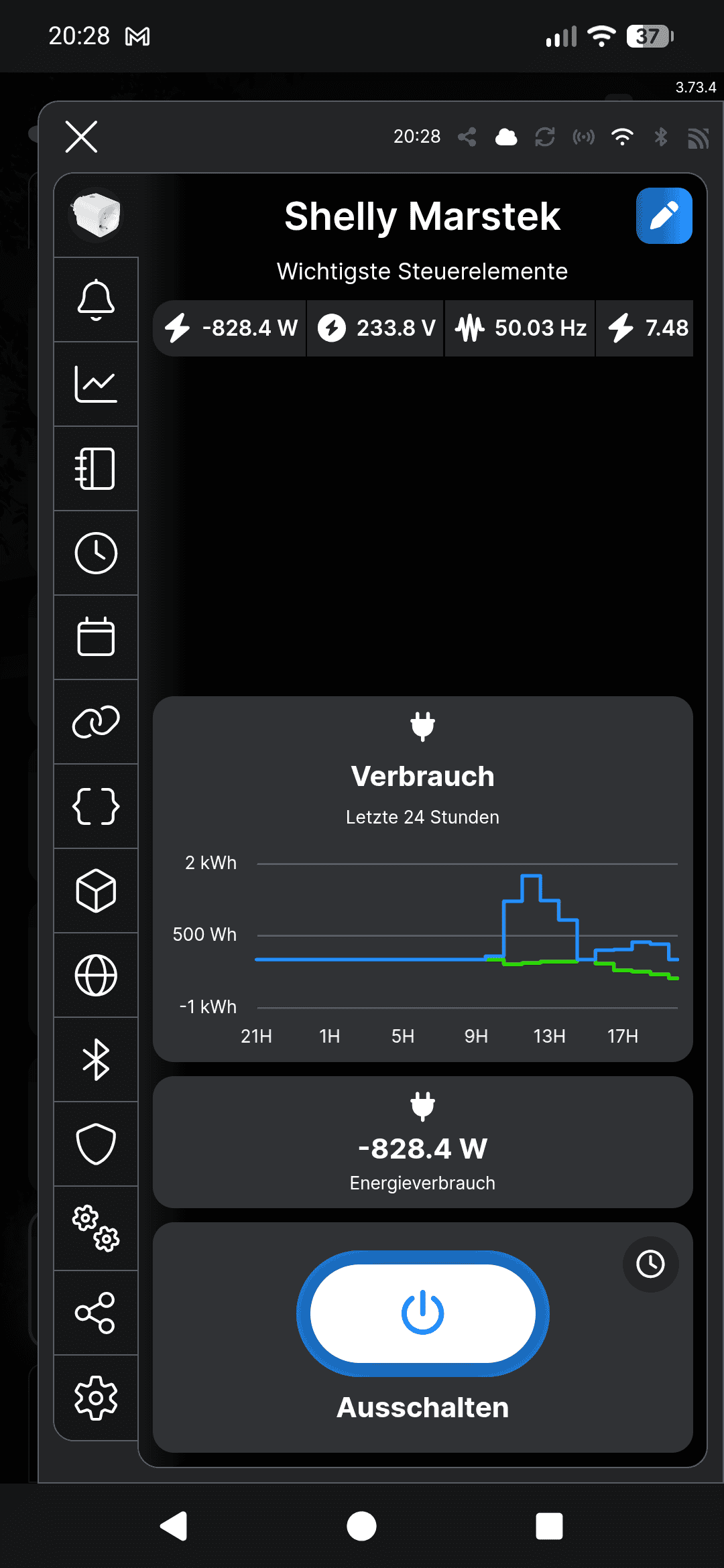724x1568 pixels.
Task: Open the consumption statistics chart section
Action: pyautogui.click(x=96, y=384)
